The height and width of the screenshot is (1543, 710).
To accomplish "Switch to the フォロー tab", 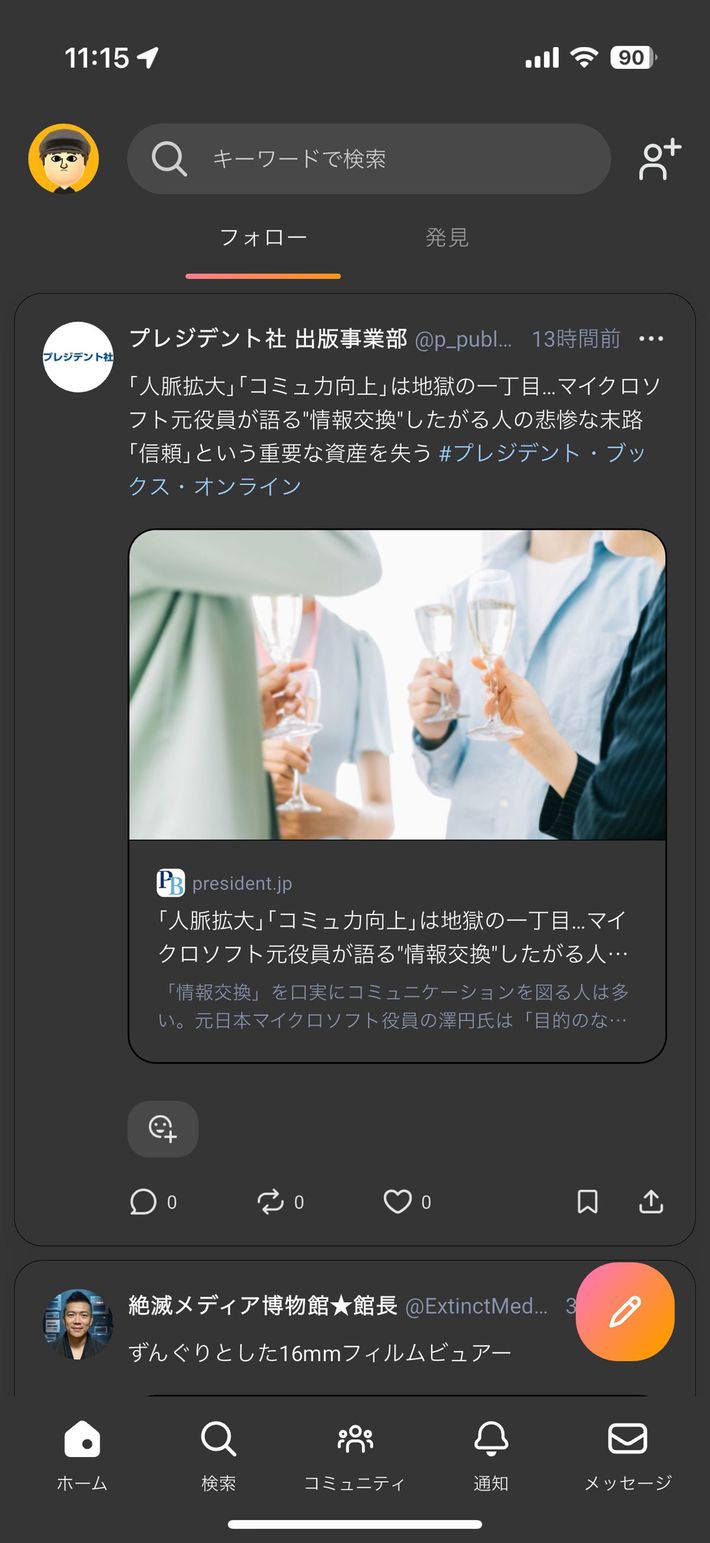I will click(263, 238).
